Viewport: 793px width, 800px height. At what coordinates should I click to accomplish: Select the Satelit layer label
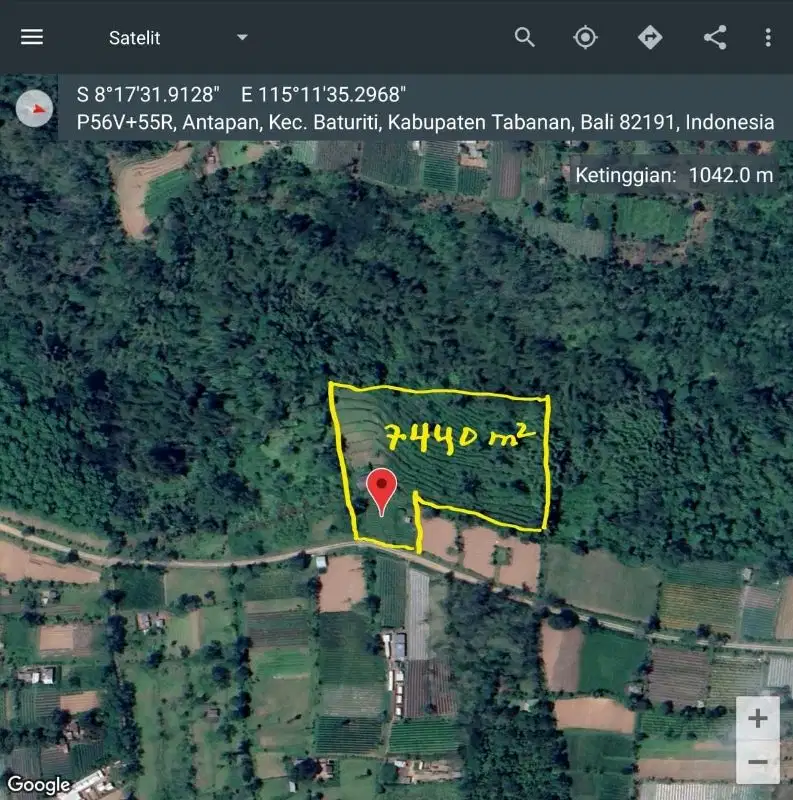136,38
